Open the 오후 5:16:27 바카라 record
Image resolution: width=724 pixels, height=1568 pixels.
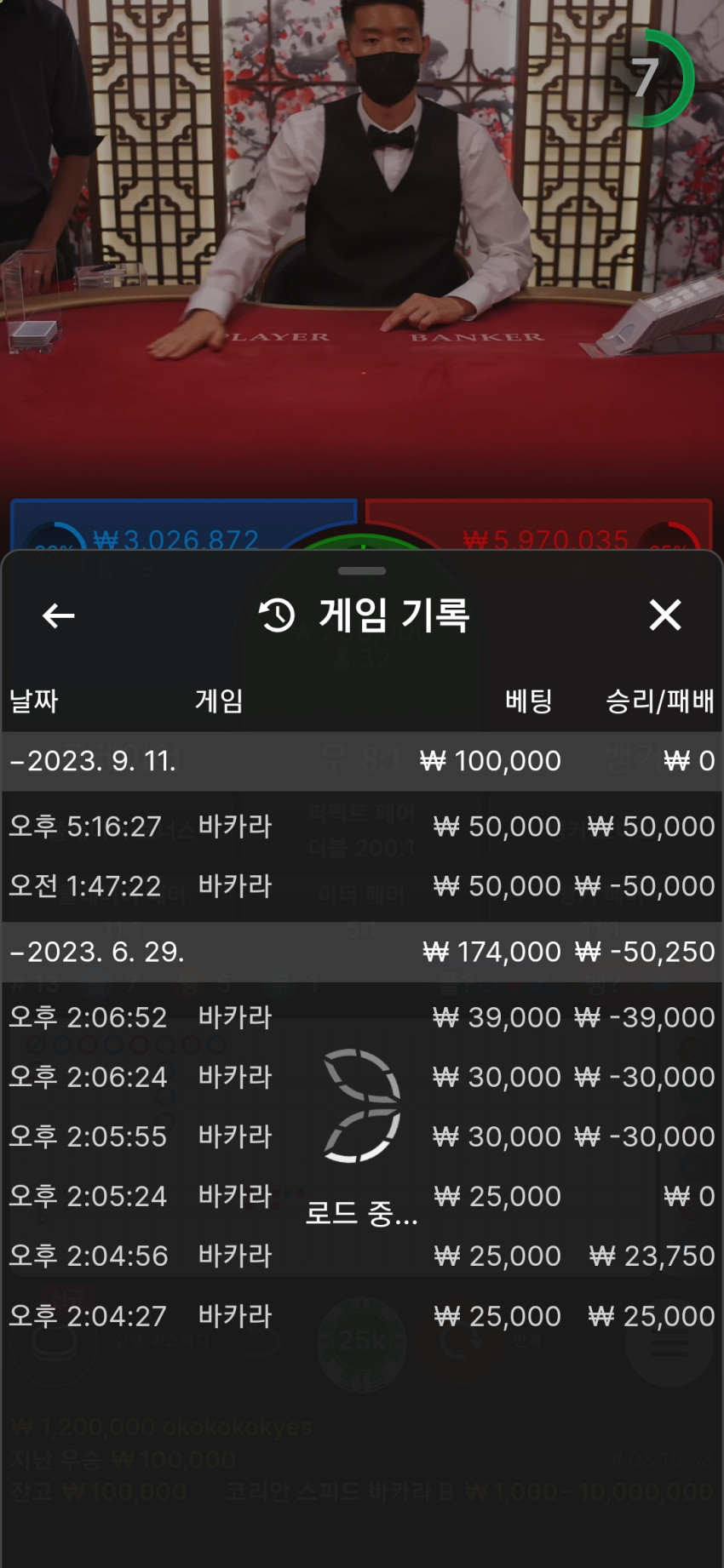[x=362, y=827]
